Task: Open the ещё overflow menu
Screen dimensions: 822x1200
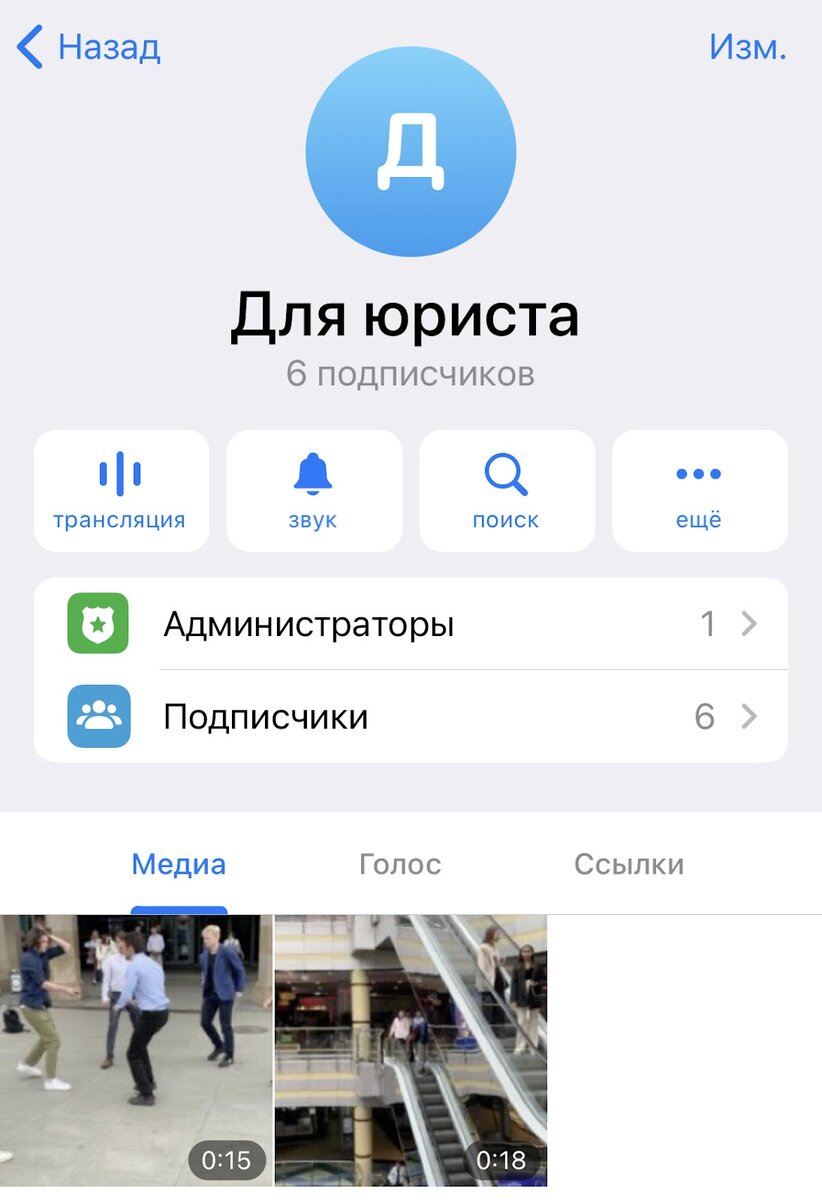Action: coord(699,490)
